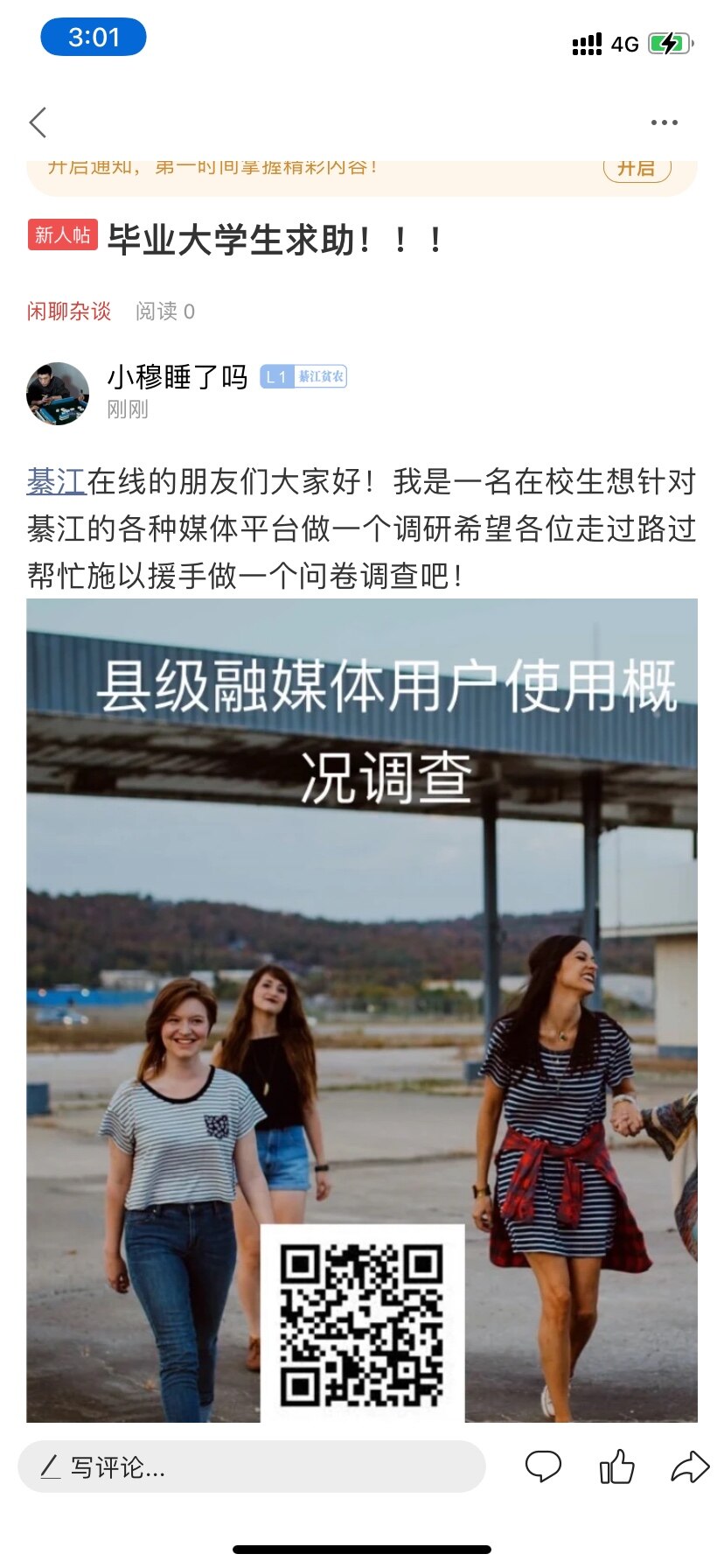724x1568 pixels.
Task: Tap 开启 to enable notifications
Action: pyautogui.click(x=637, y=170)
